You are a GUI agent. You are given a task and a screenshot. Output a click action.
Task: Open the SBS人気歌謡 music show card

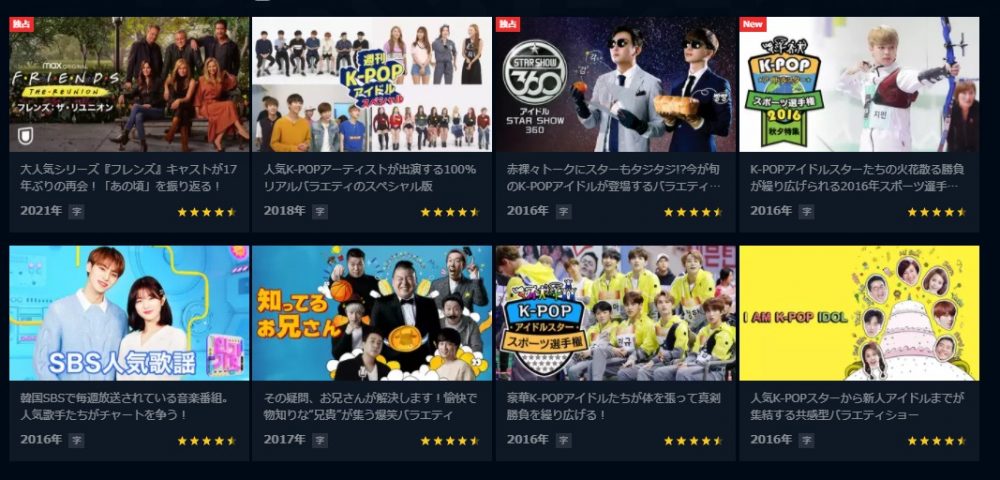click(x=129, y=313)
